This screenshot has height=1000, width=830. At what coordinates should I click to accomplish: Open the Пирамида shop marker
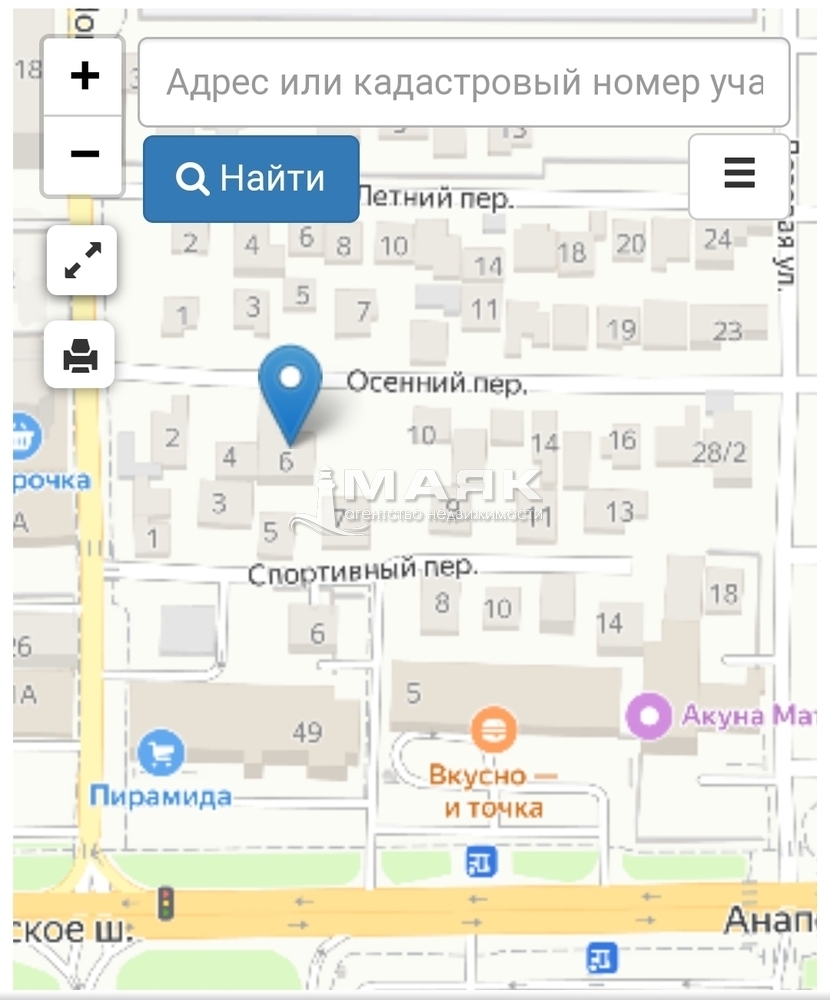pos(161,752)
